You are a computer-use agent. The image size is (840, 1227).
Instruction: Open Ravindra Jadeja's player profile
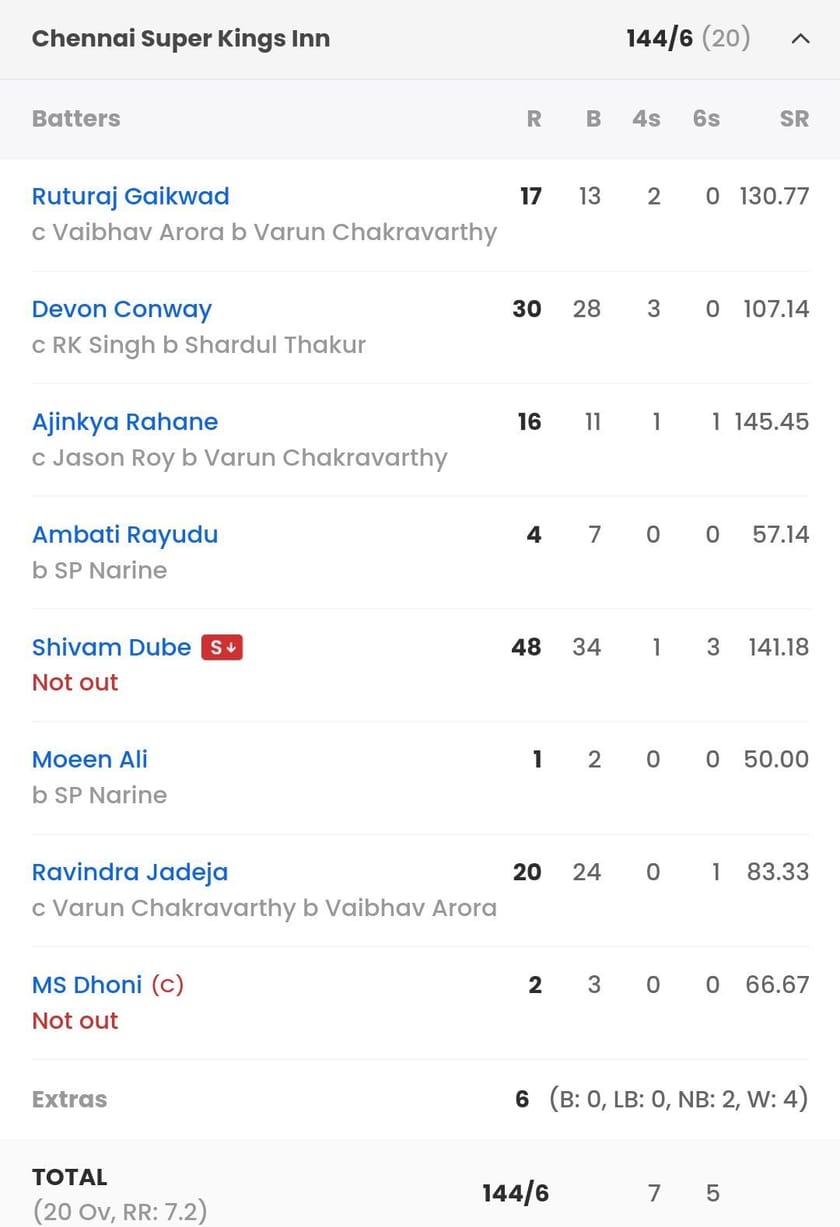[129, 872]
